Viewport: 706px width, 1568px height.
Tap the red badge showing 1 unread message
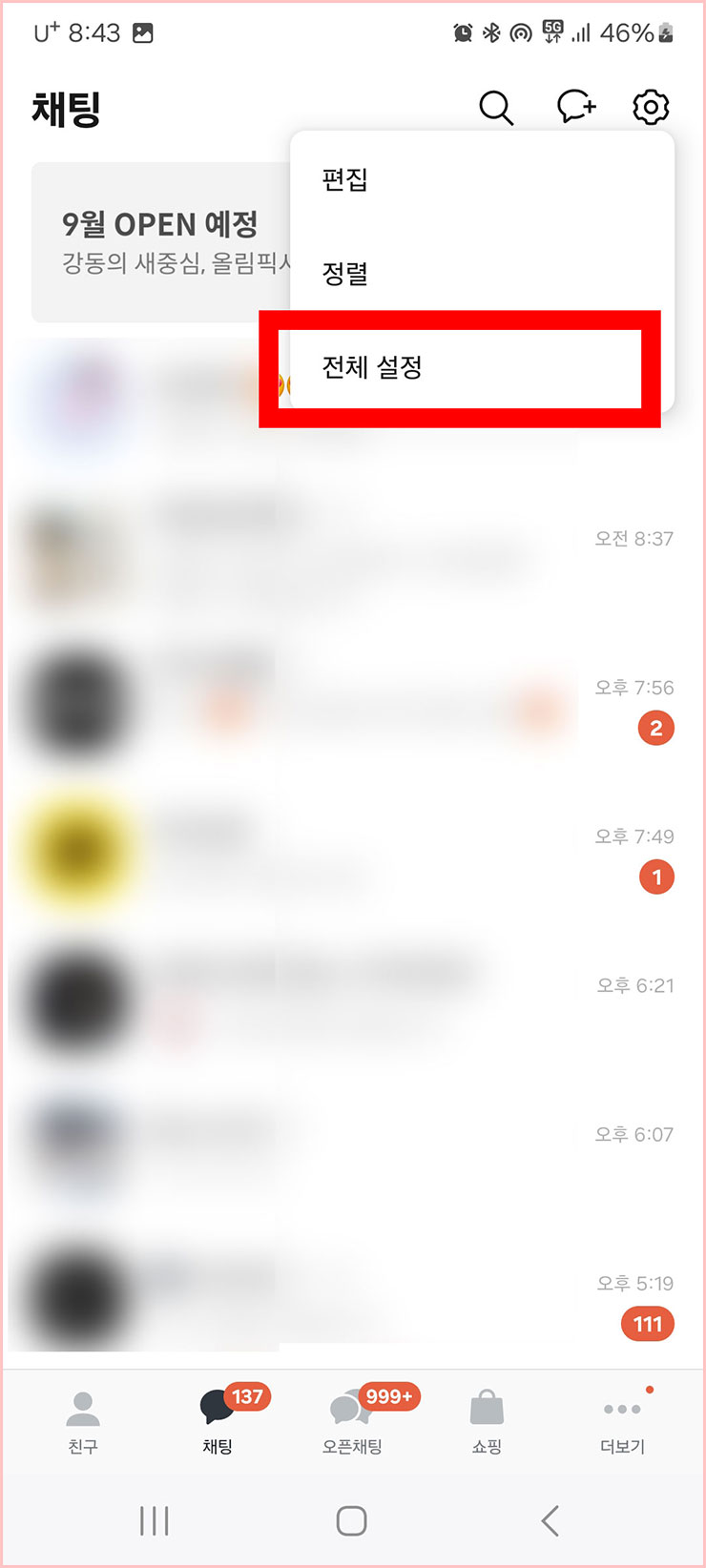pyautogui.click(x=656, y=877)
